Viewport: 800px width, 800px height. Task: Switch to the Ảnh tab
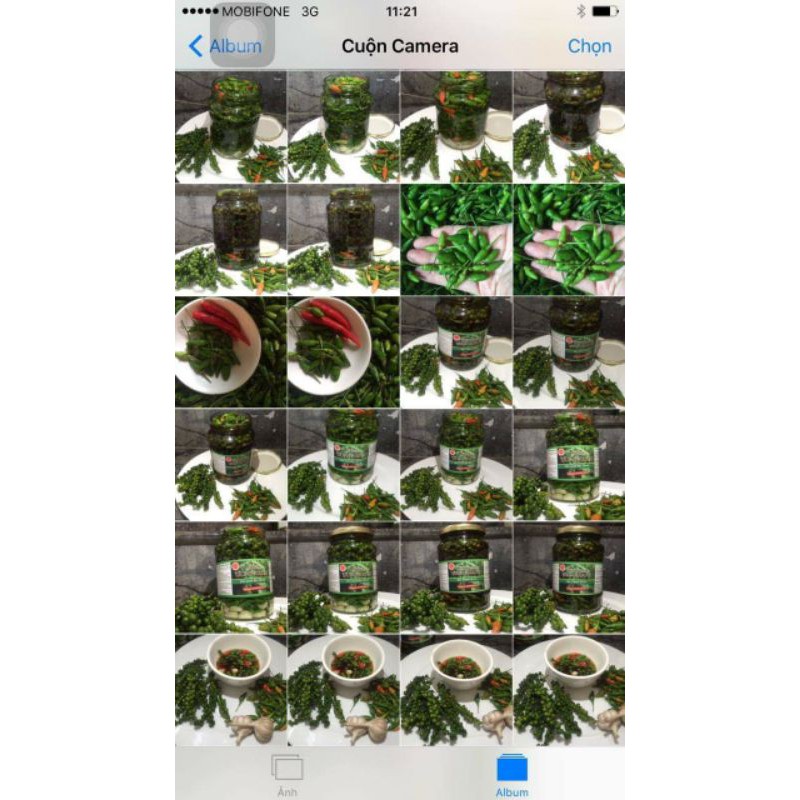pos(287,775)
